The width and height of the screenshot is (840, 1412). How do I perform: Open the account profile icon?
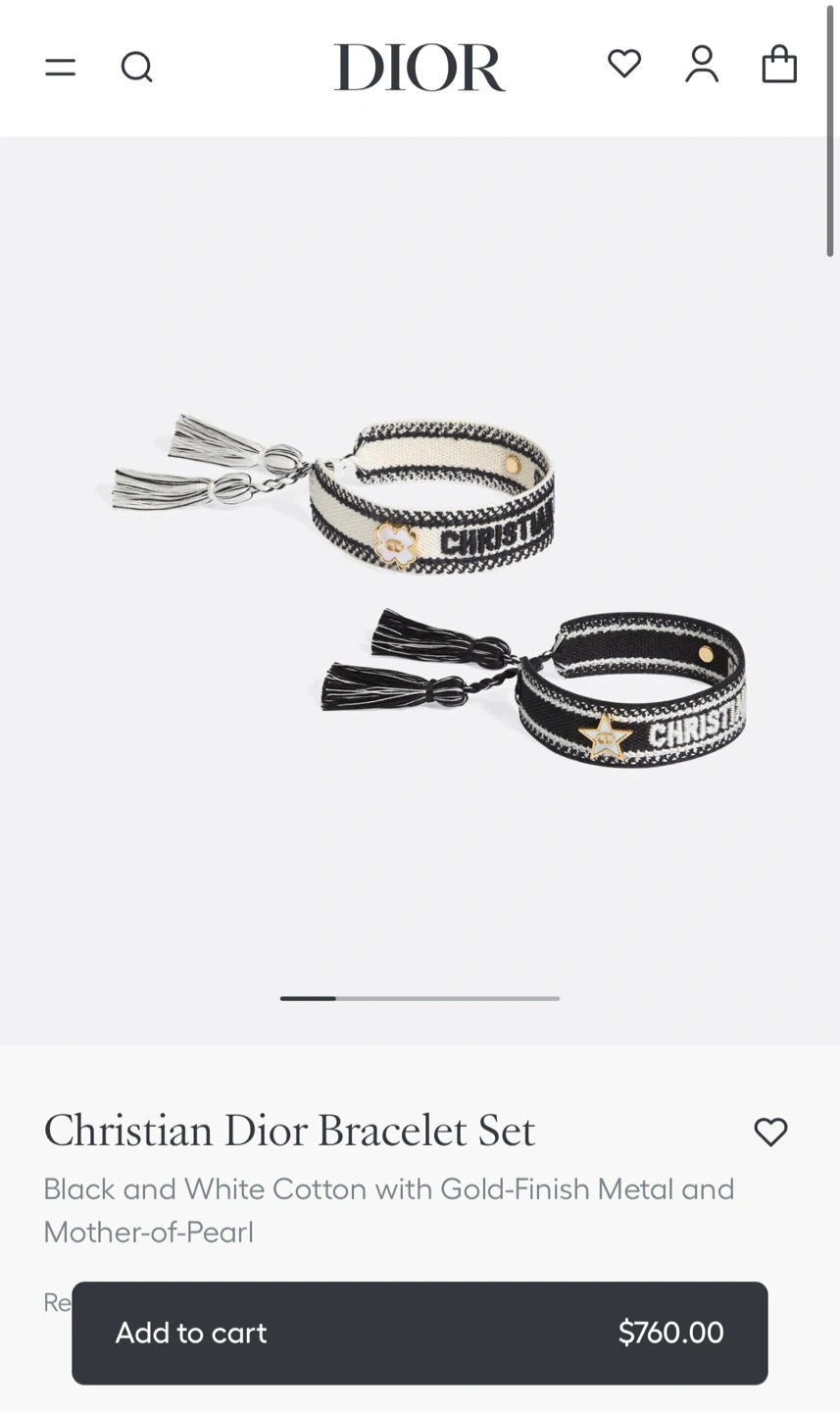coord(702,65)
